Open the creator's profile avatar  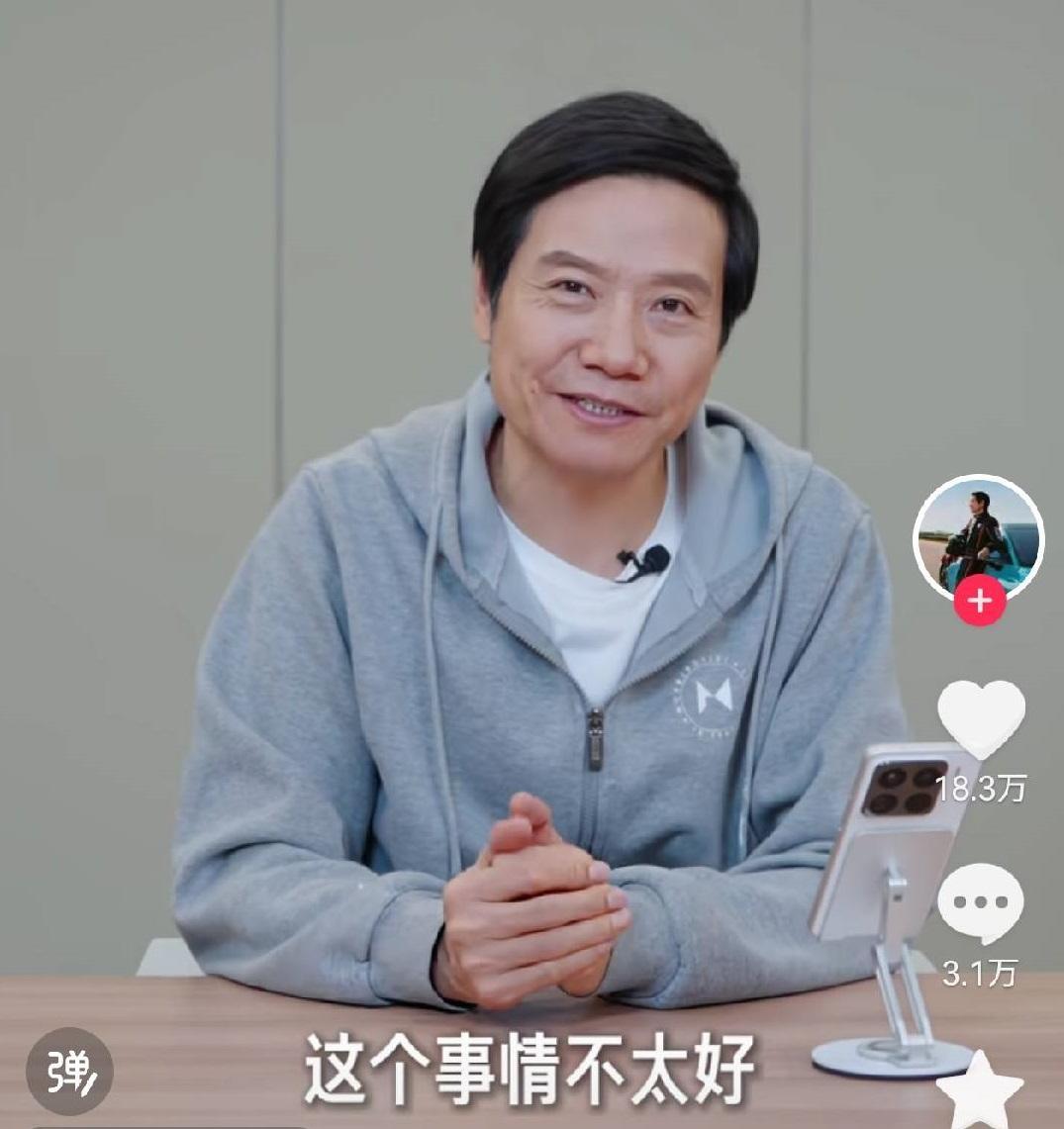coord(978,539)
